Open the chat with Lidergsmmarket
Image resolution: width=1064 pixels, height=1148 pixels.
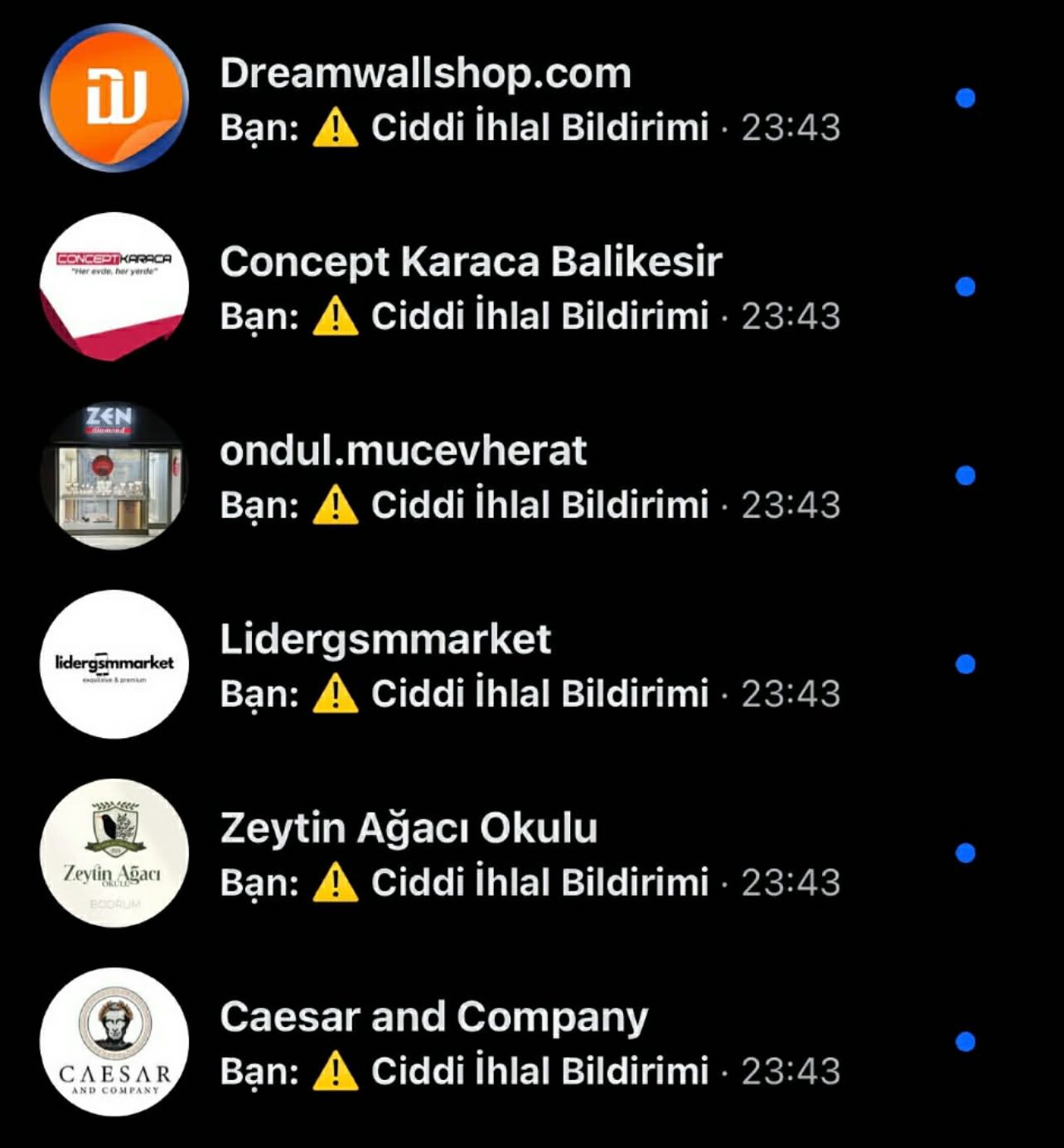[x=532, y=665]
